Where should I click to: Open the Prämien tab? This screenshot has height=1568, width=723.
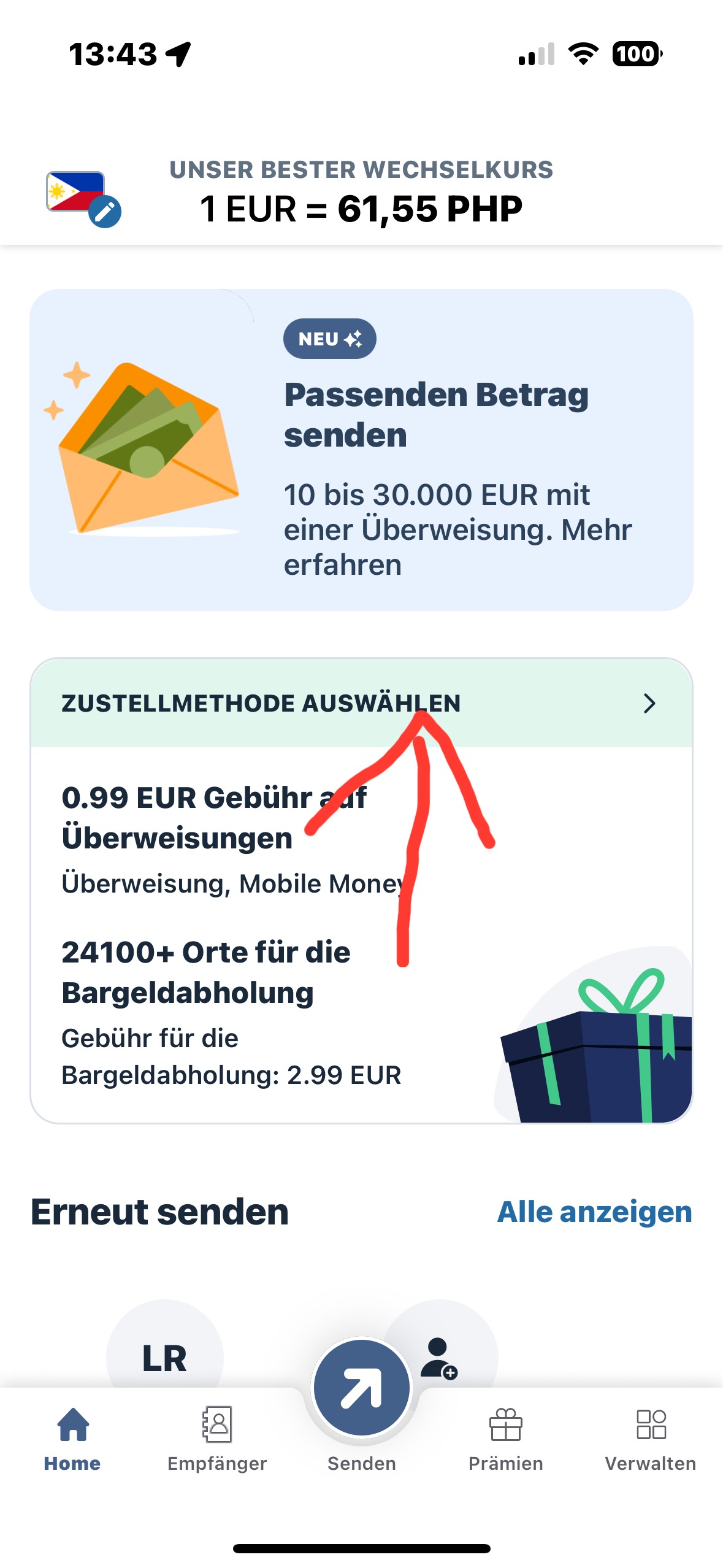[506, 1439]
